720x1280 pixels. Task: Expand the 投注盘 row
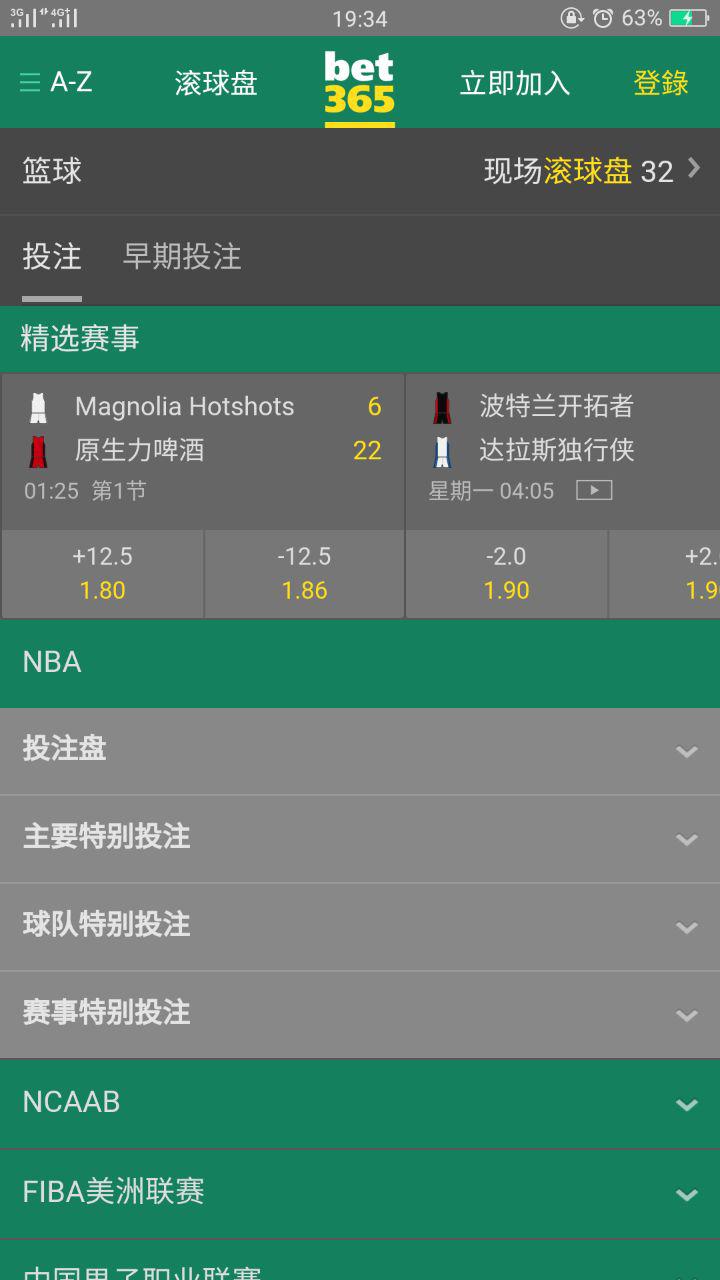pyautogui.click(x=360, y=750)
